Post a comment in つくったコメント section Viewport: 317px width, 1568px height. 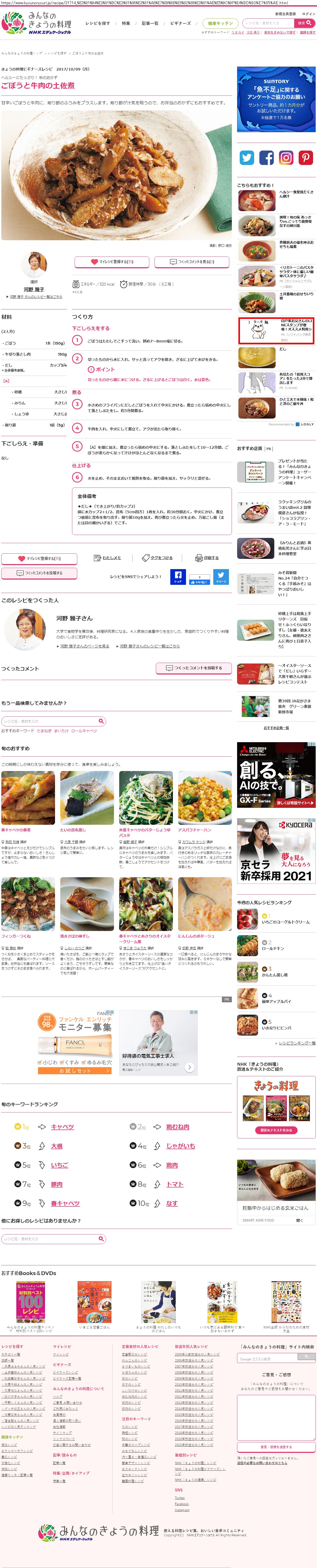pyautogui.click(x=194, y=668)
